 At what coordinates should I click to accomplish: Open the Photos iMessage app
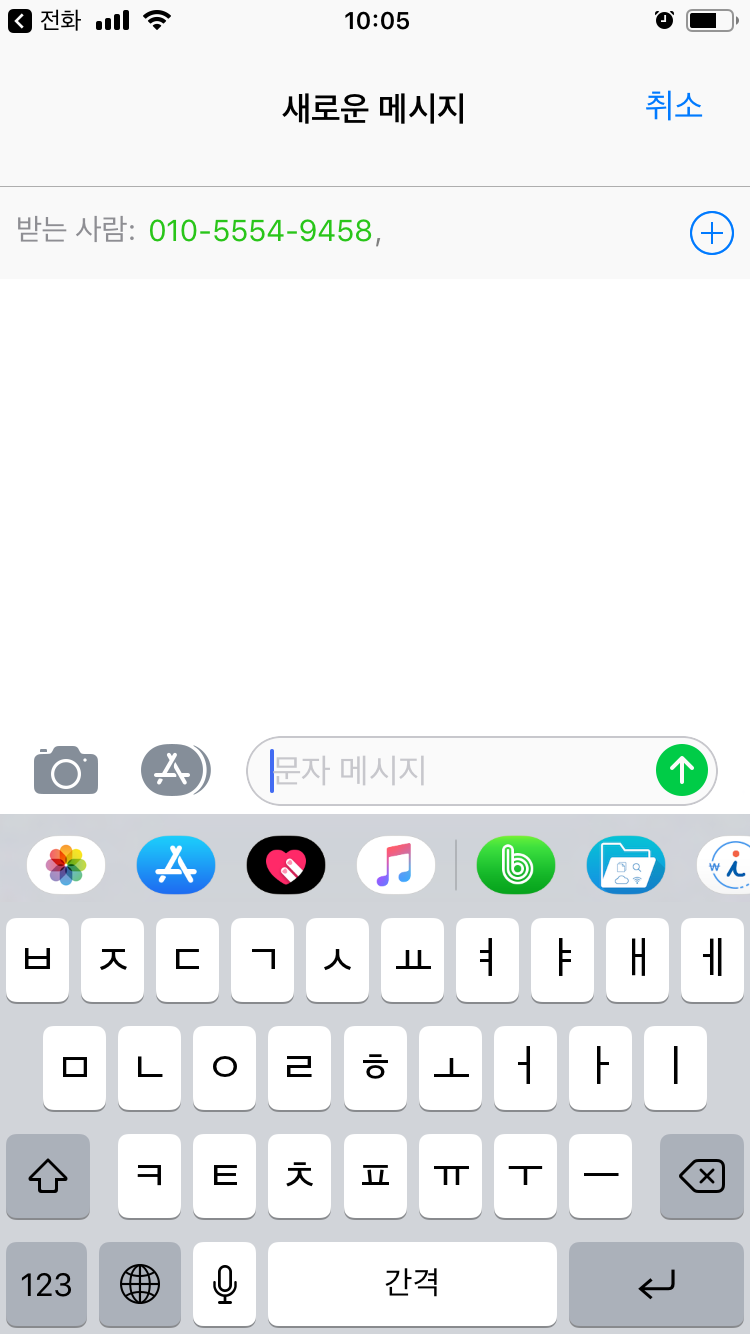pos(66,865)
